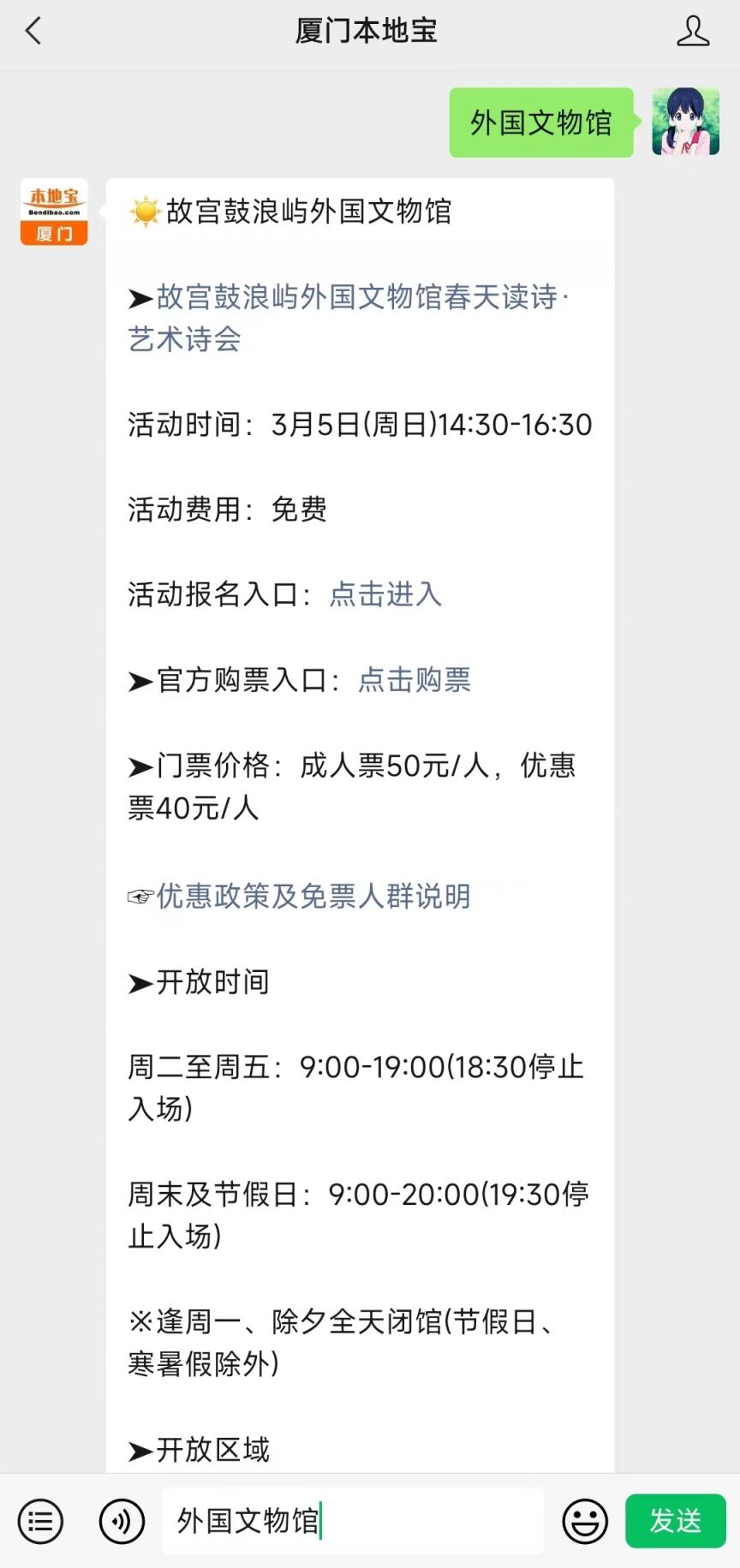Open 优惠政策及免票人群说明 link
This screenshot has width=740, height=1568.
[x=313, y=896]
